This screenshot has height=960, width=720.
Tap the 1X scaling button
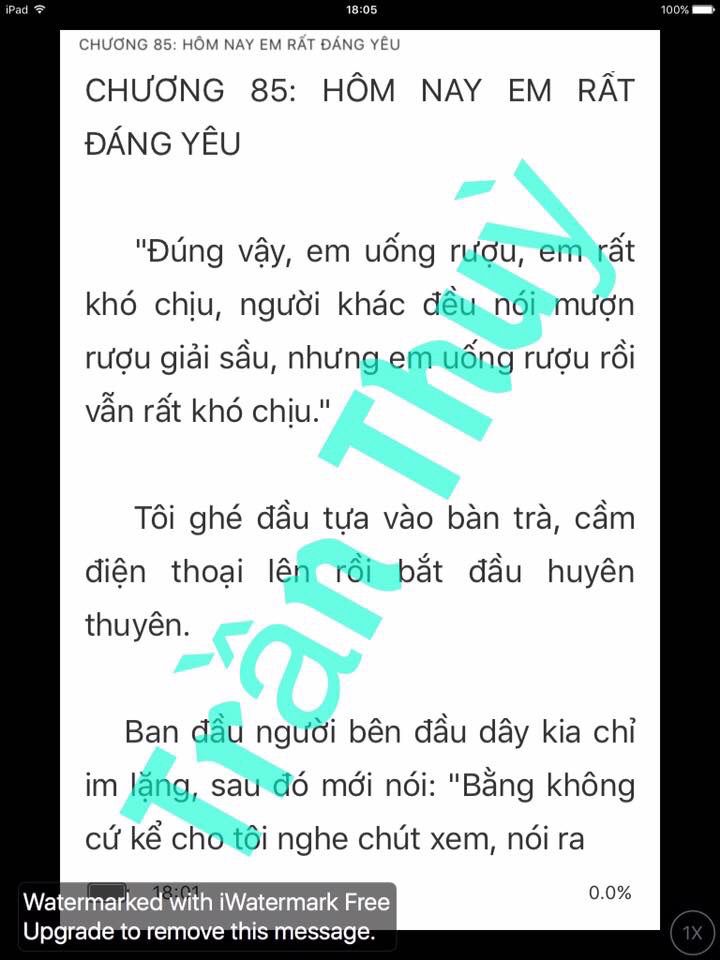pyautogui.click(x=692, y=934)
